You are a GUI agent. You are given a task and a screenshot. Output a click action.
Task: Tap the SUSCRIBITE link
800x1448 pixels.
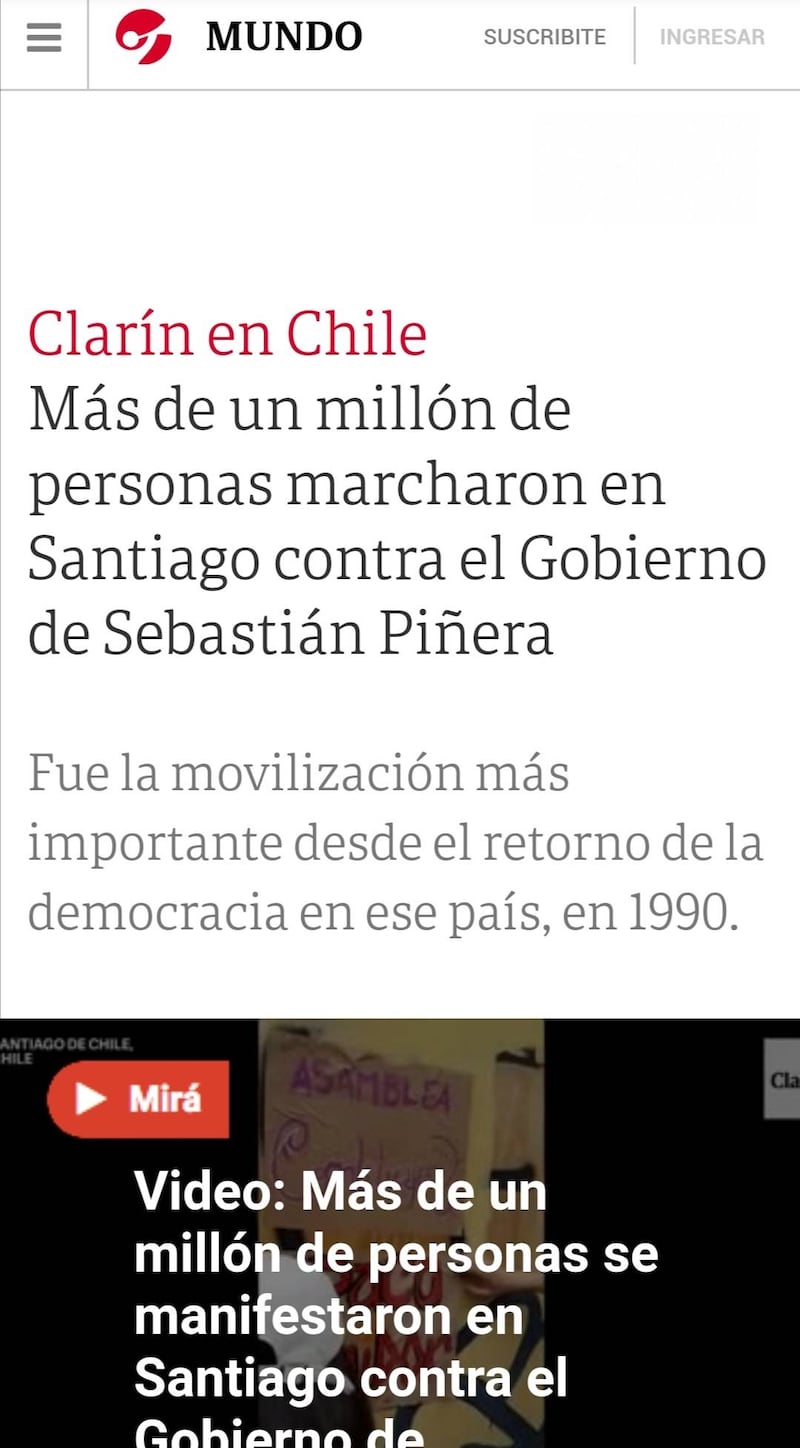pos(544,37)
